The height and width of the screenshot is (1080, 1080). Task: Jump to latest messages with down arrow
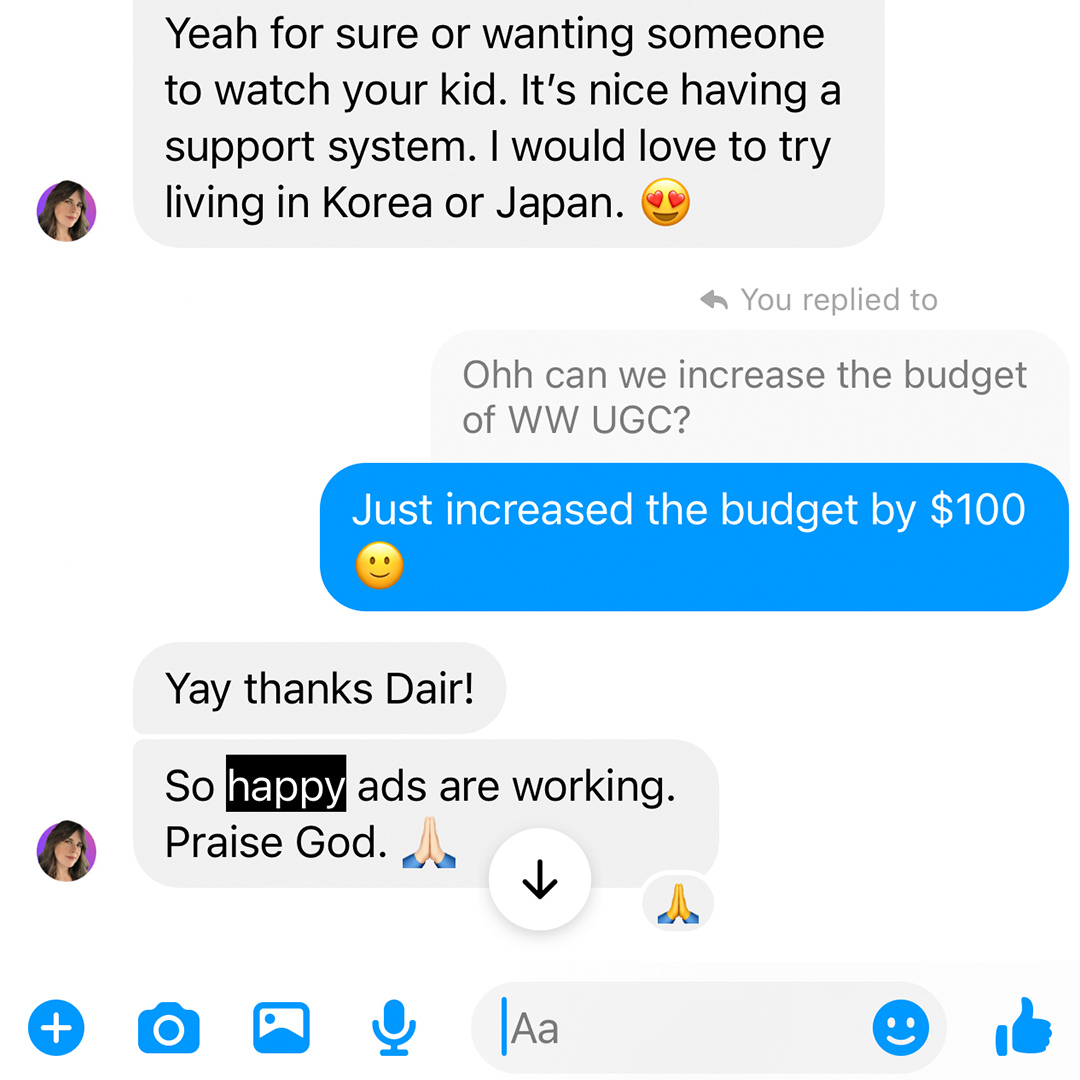click(x=540, y=879)
